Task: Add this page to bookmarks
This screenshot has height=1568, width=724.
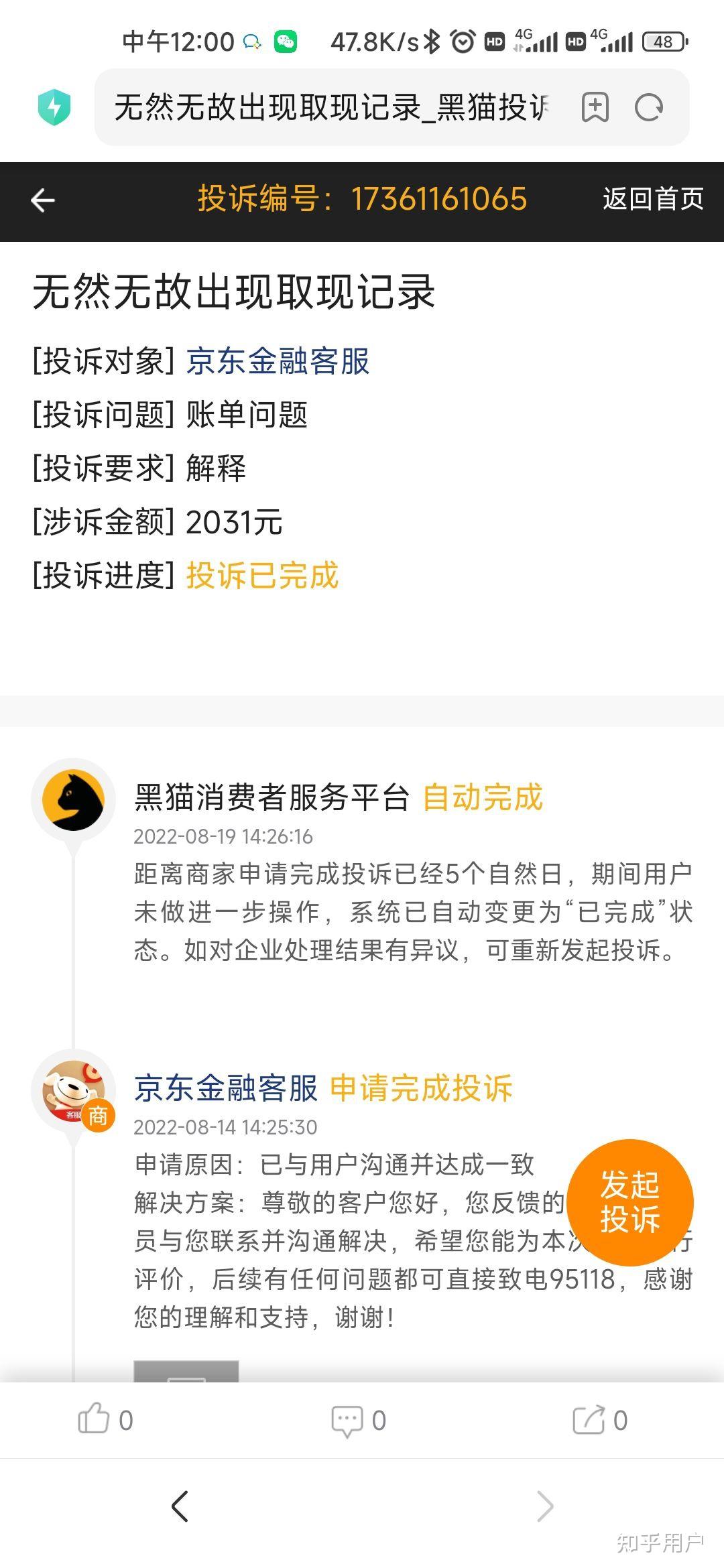Action: pyautogui.click(x=594, y=107)
